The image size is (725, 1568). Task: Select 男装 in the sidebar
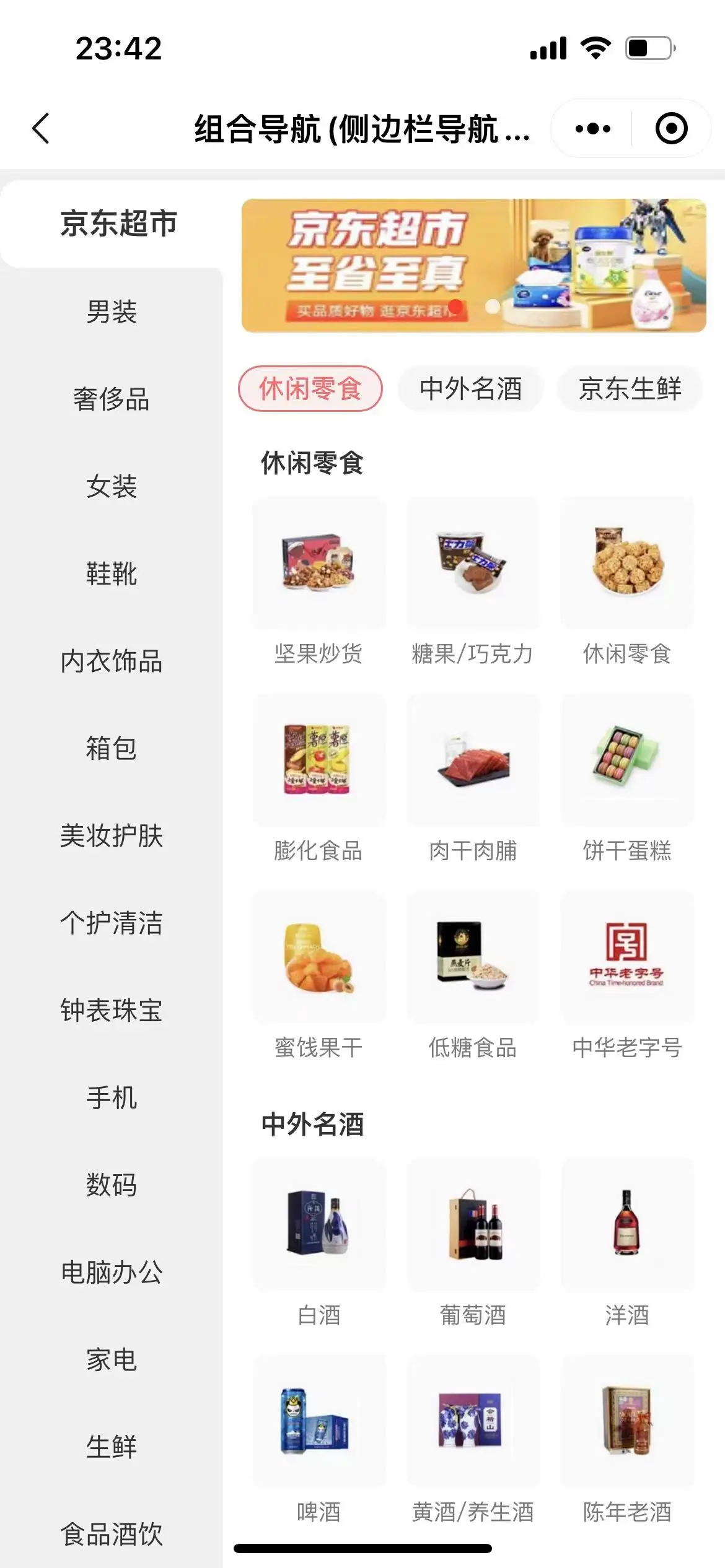[x=112, y=311]
